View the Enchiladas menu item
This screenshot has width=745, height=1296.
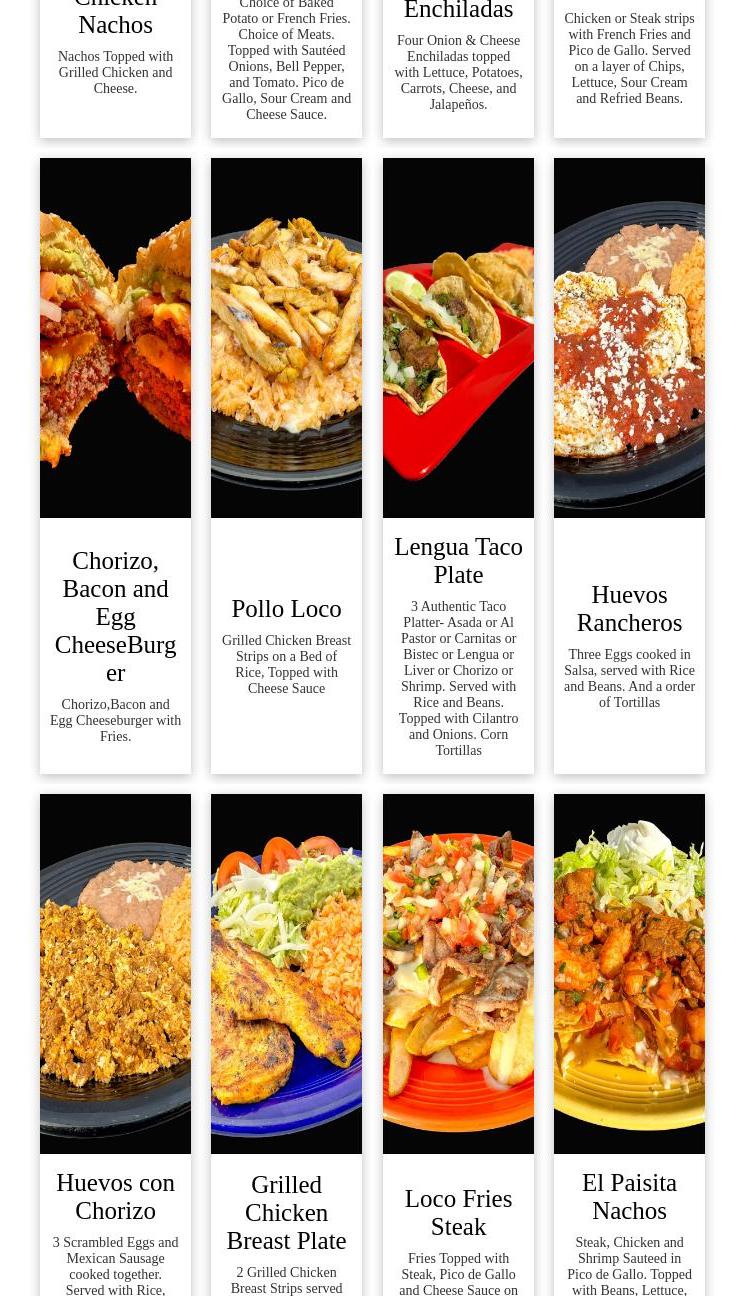coord(458,12)
